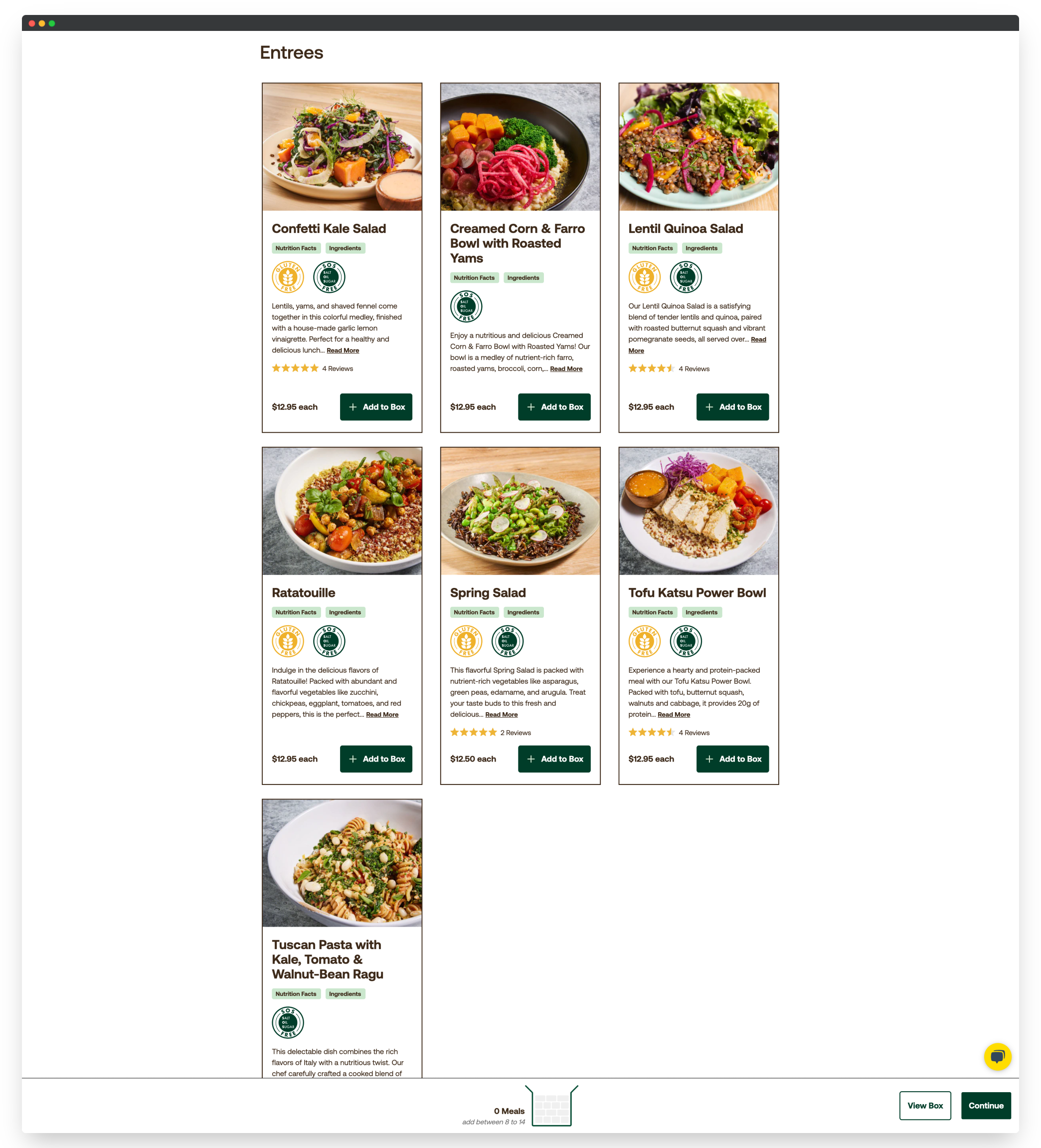This screenshot has width=1041, height=1148.
Task: View Nutrition Facts for Tuscan Pasta
Action: coord(295,994)
